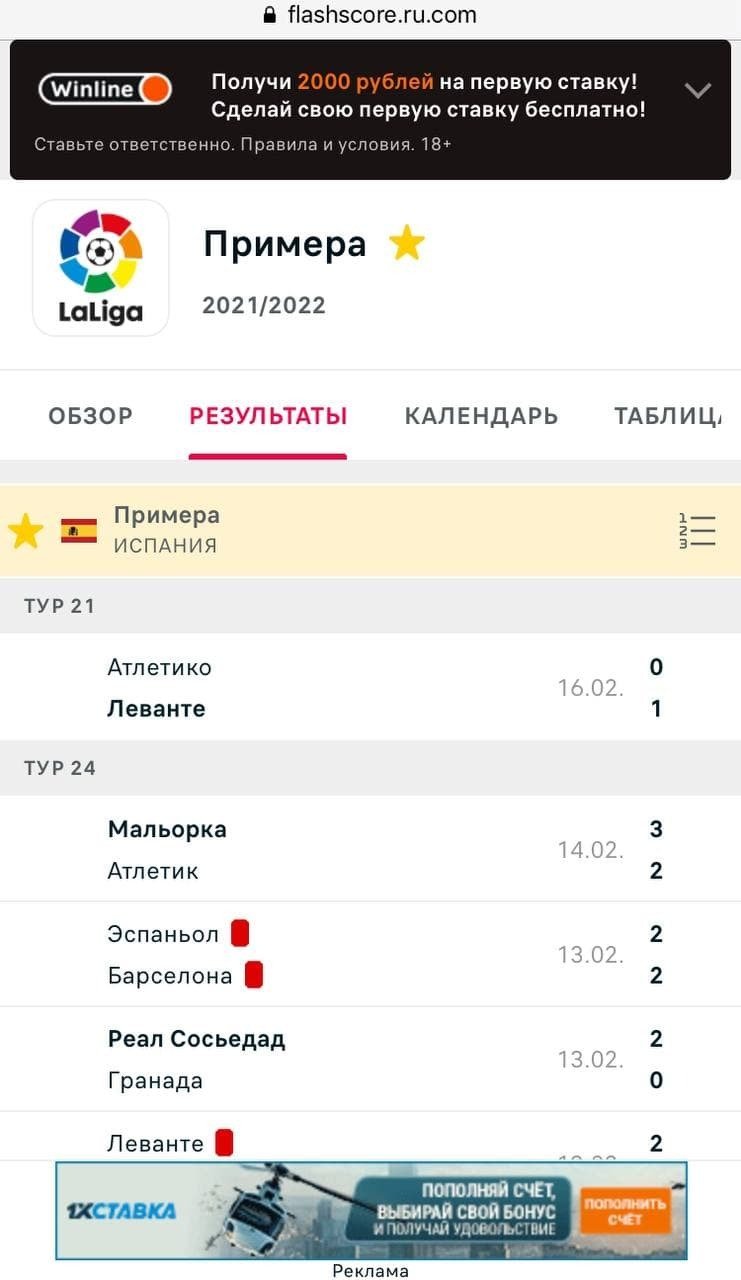Collapse the Winline banner chevron
This screenshot has width=741, height=1280.
click(697, 91)
